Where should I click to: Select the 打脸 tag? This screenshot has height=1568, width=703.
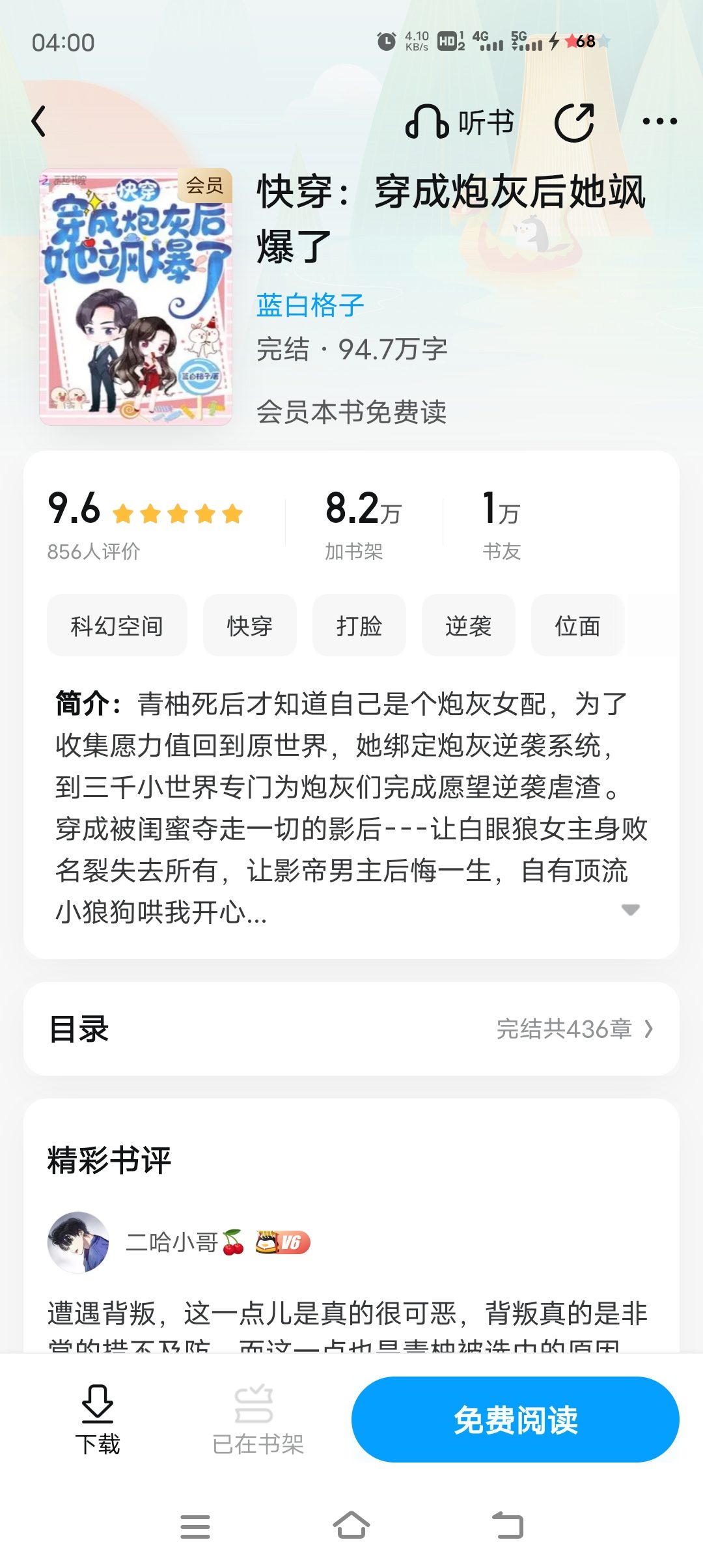click(x=359, y=625)
